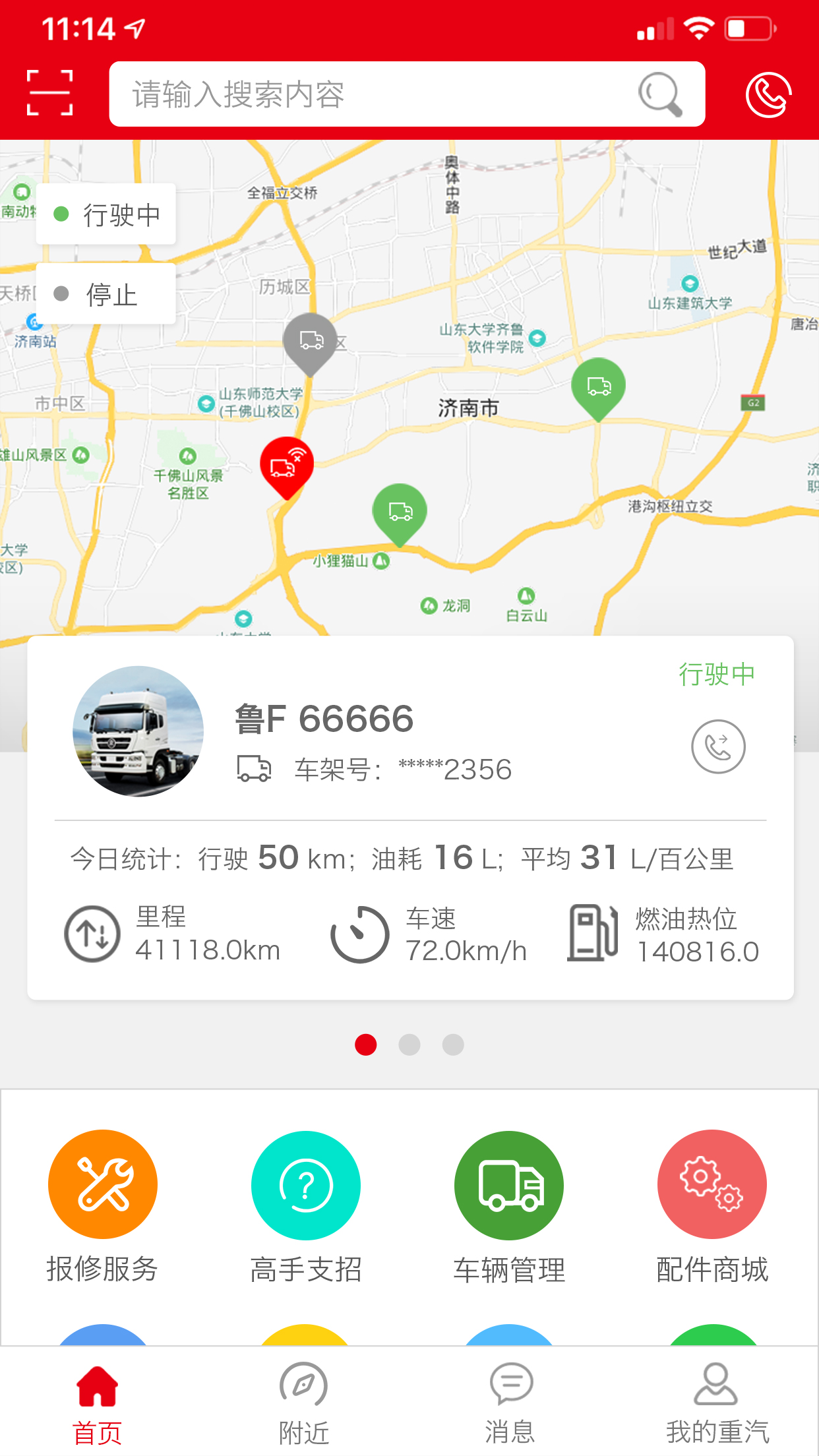
Task: Toggle the 停止 status filter
Action: 106,295
